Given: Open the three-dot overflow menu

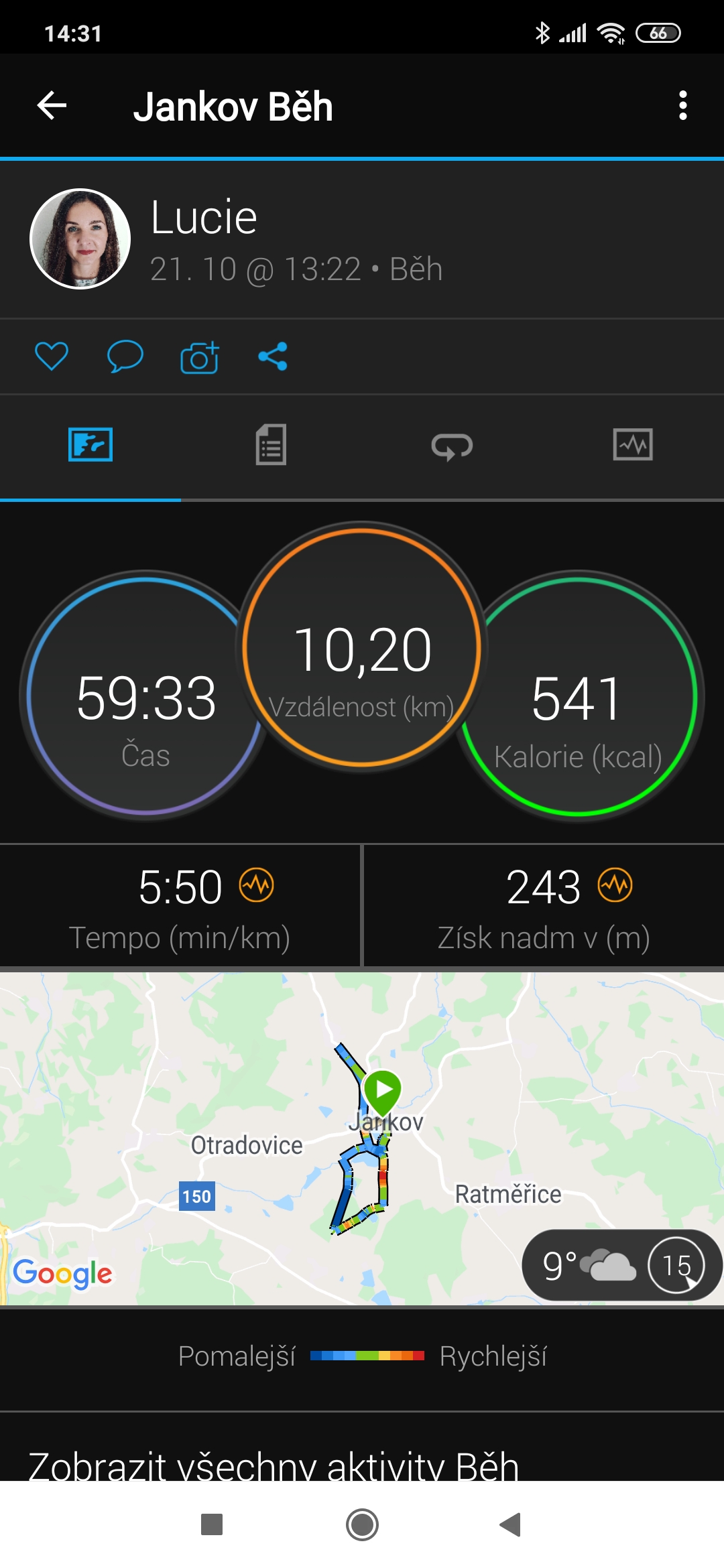Looking at the screenshot, I should click(x=682, y=106).
